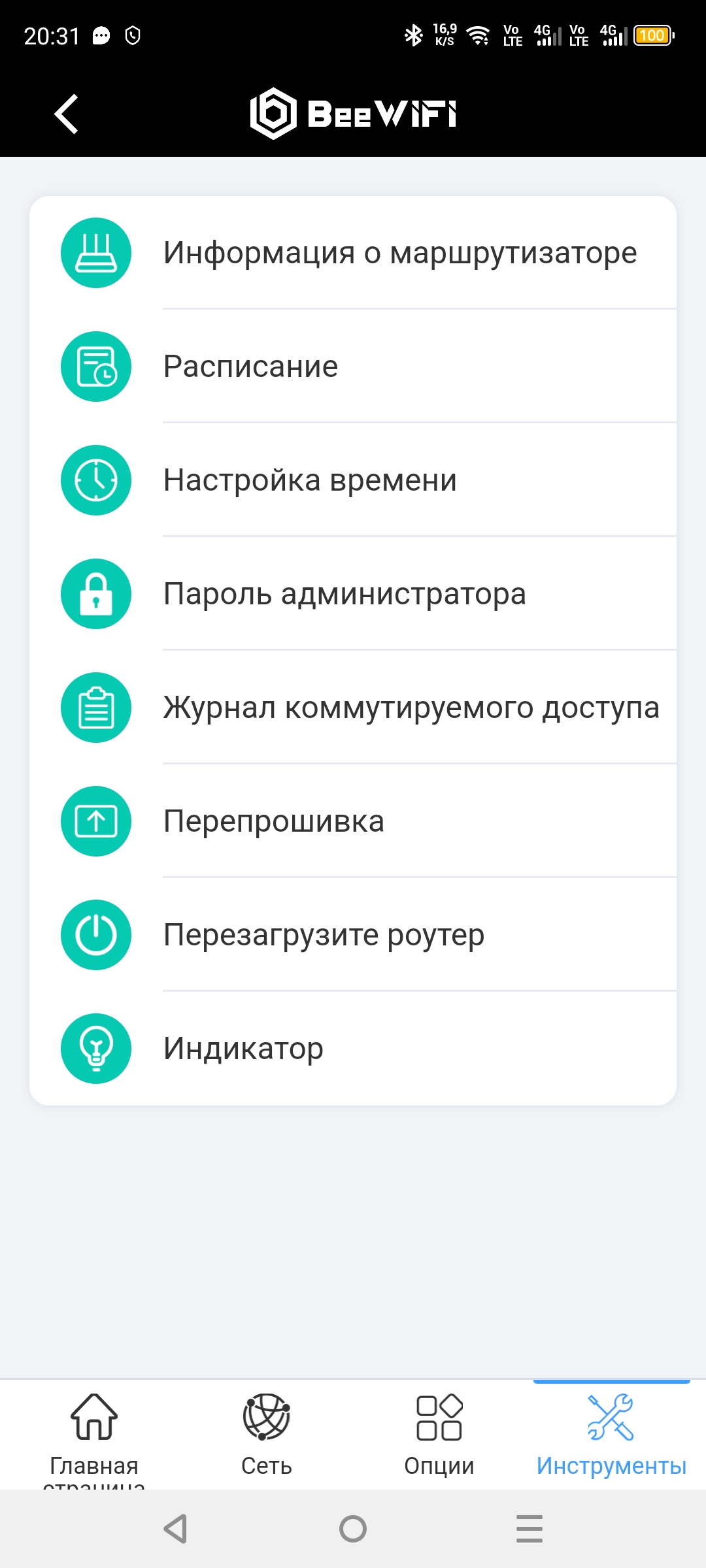The image size is (706, 1568).
Task: Open Информация о маршрутизаторе
Action: click(x=353, y=253)
